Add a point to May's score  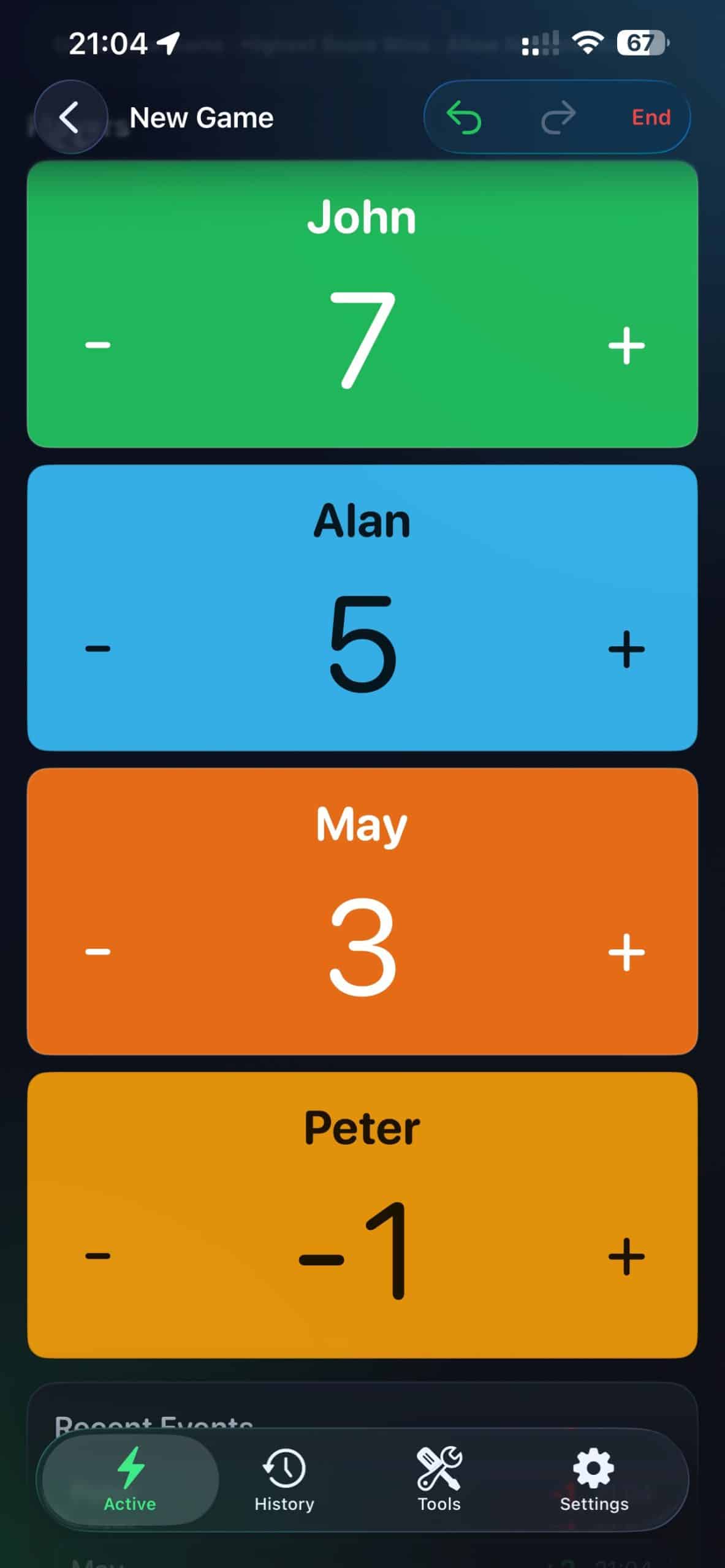[x=626, y=951]
